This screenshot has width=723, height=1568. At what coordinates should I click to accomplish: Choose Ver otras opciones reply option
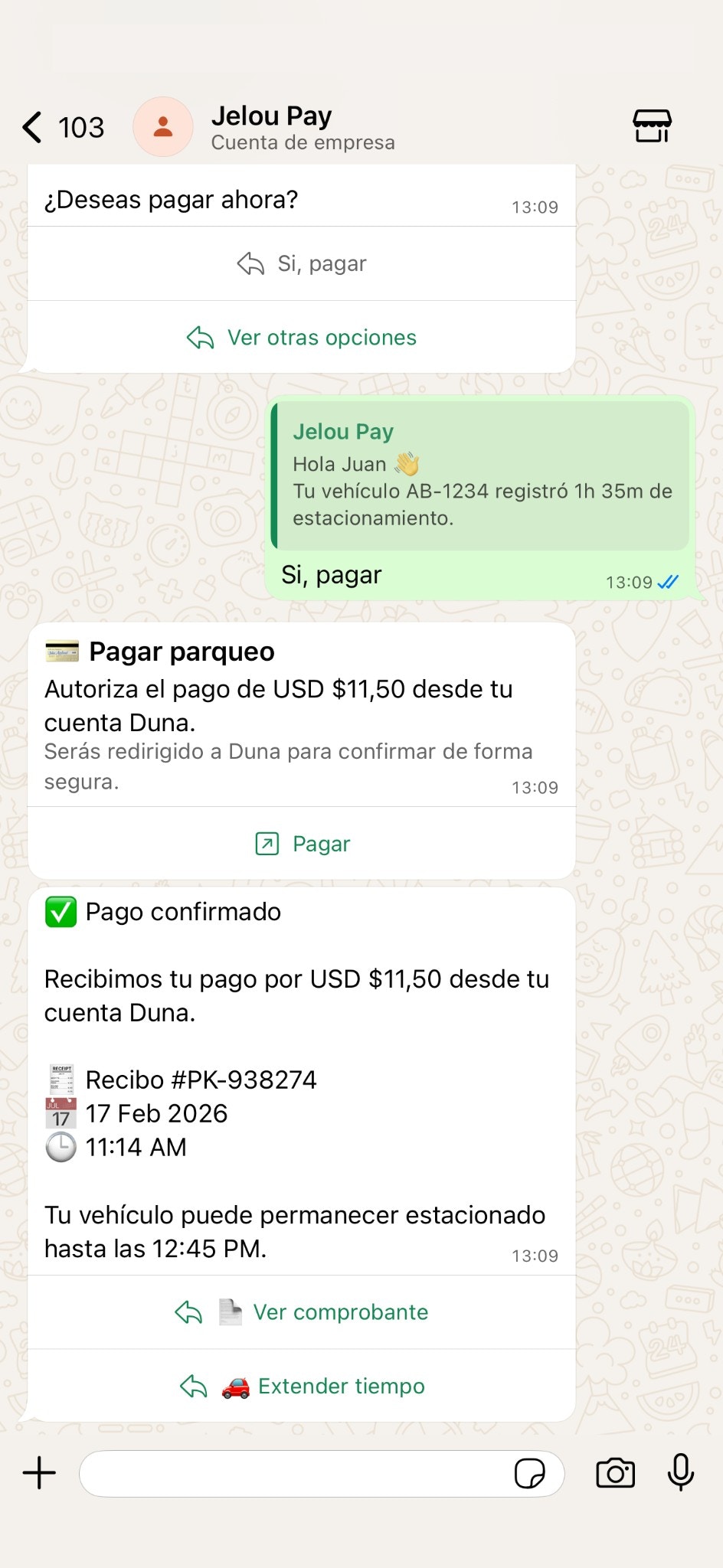(302, 337)
